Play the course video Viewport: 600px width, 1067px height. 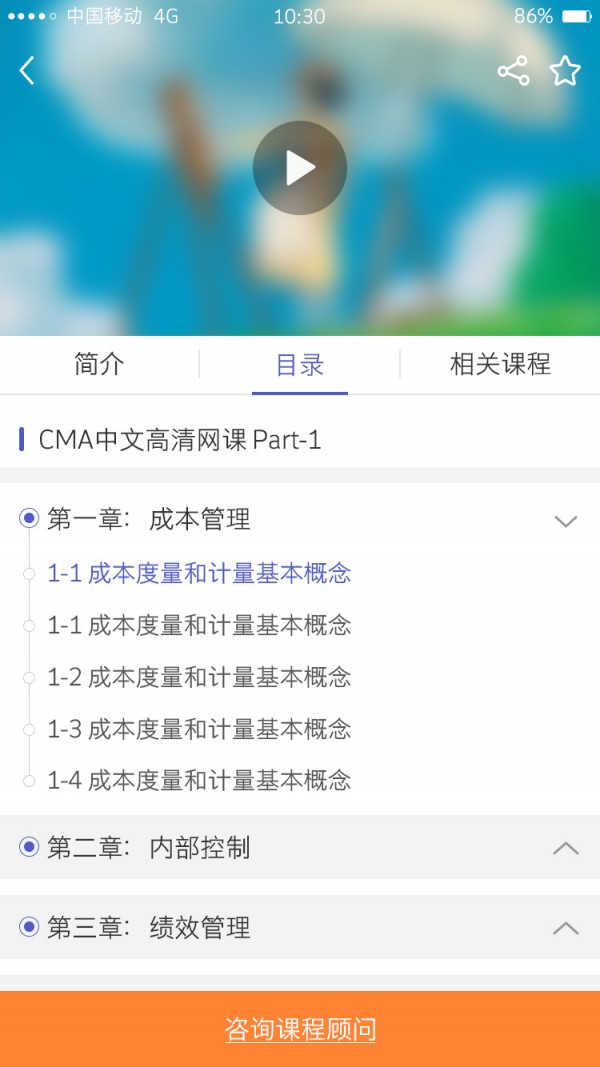[300, 168]
